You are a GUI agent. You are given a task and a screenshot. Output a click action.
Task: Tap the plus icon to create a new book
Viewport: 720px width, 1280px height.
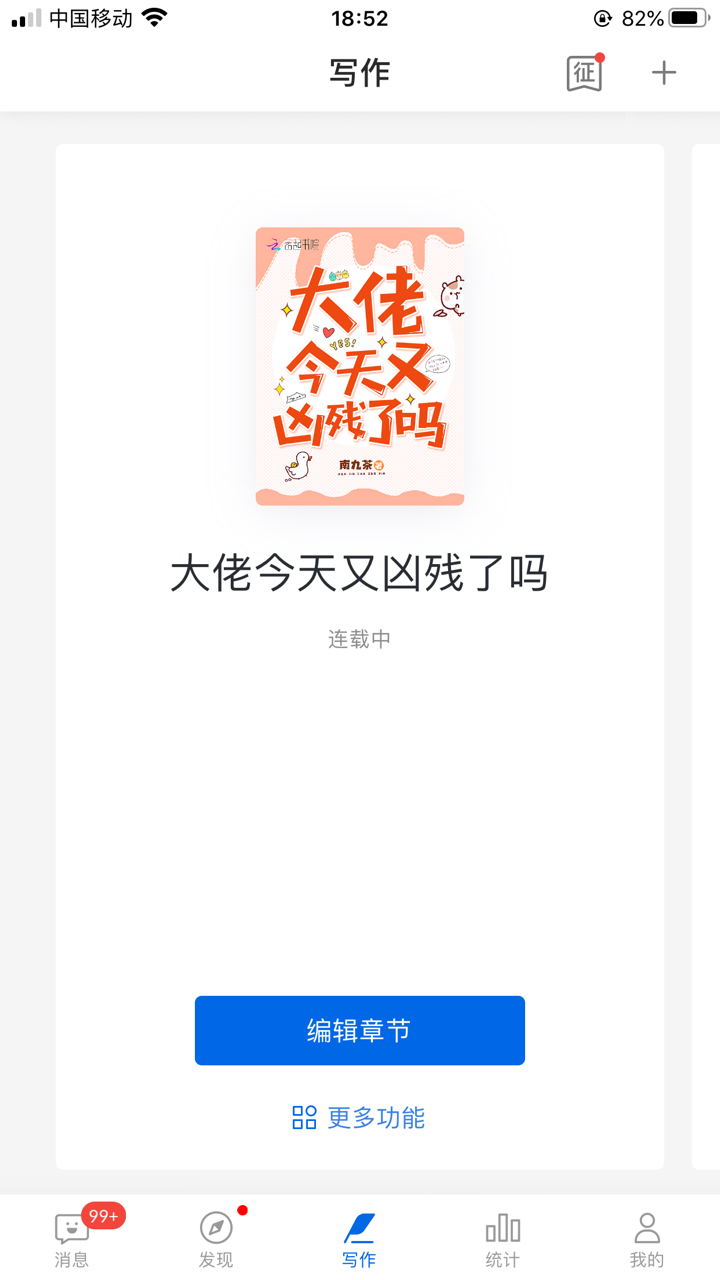coord(664,73)
